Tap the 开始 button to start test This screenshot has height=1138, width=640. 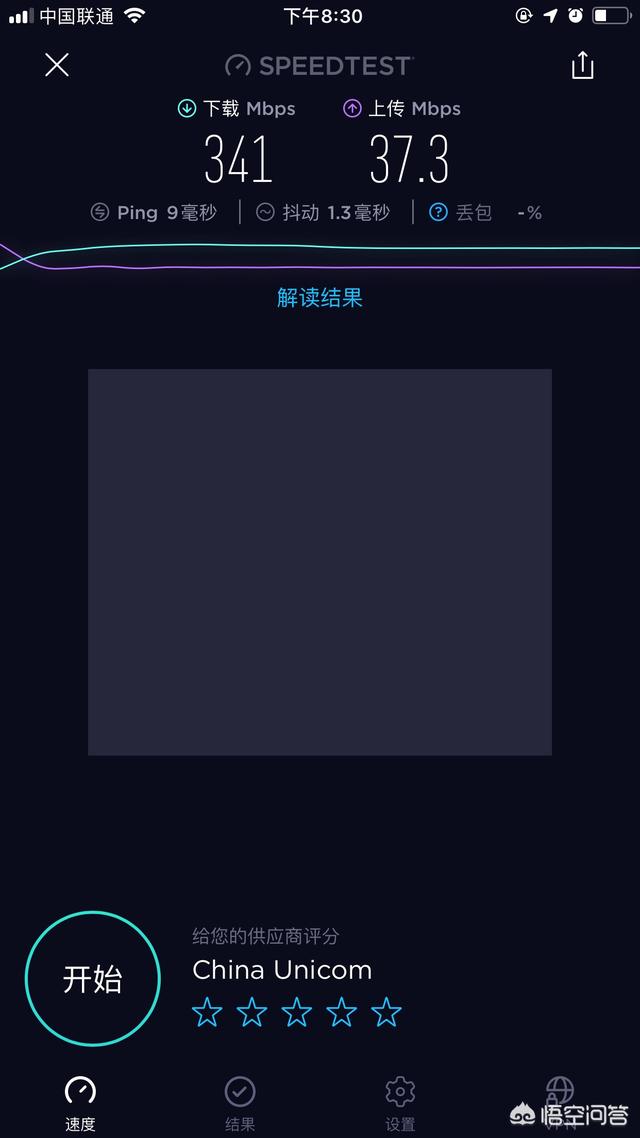[92, 978]
